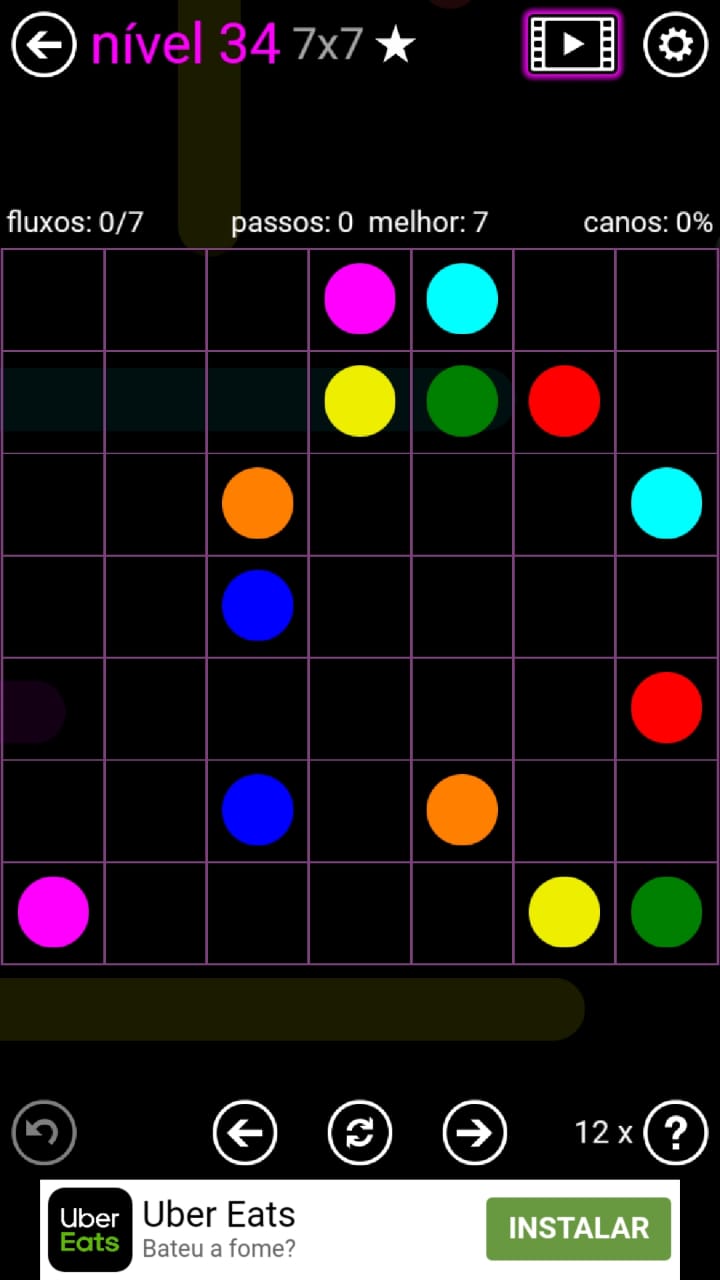Image resolution: width=720 pixels, height=1280 pixels.
Task: Go to the previous level
Action: click(245, 1132)
